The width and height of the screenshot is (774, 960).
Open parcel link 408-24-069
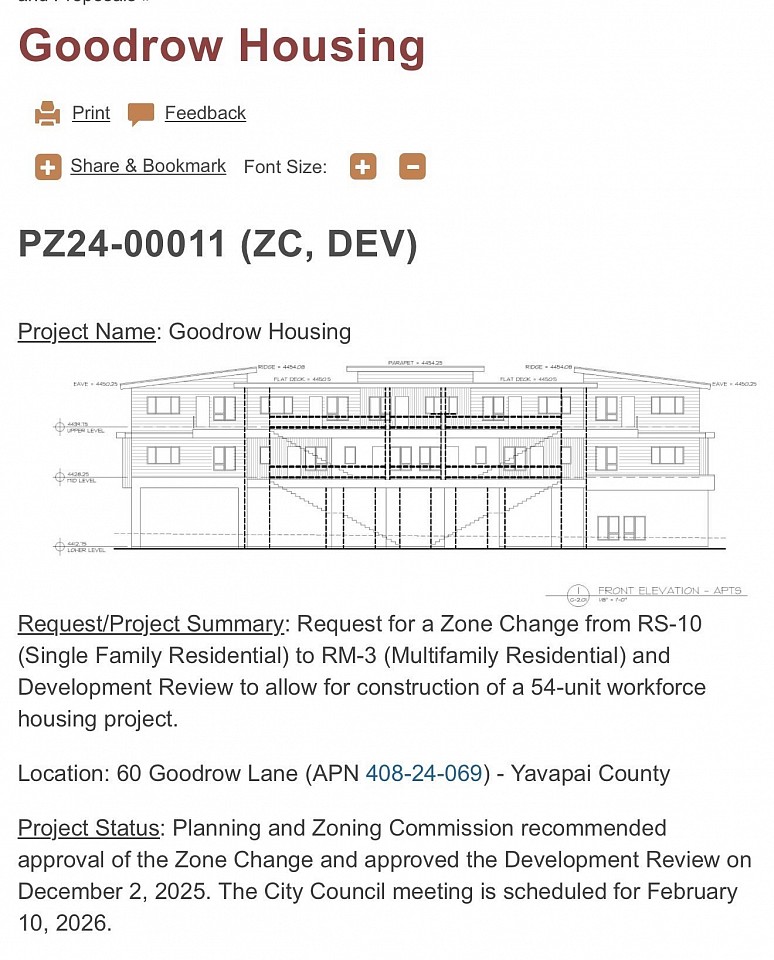424,773
